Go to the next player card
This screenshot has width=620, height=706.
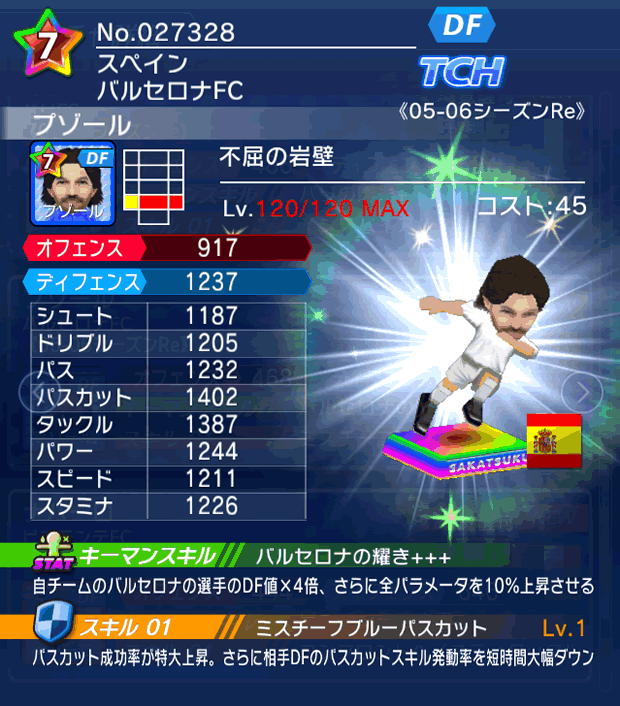click(578, 391)
